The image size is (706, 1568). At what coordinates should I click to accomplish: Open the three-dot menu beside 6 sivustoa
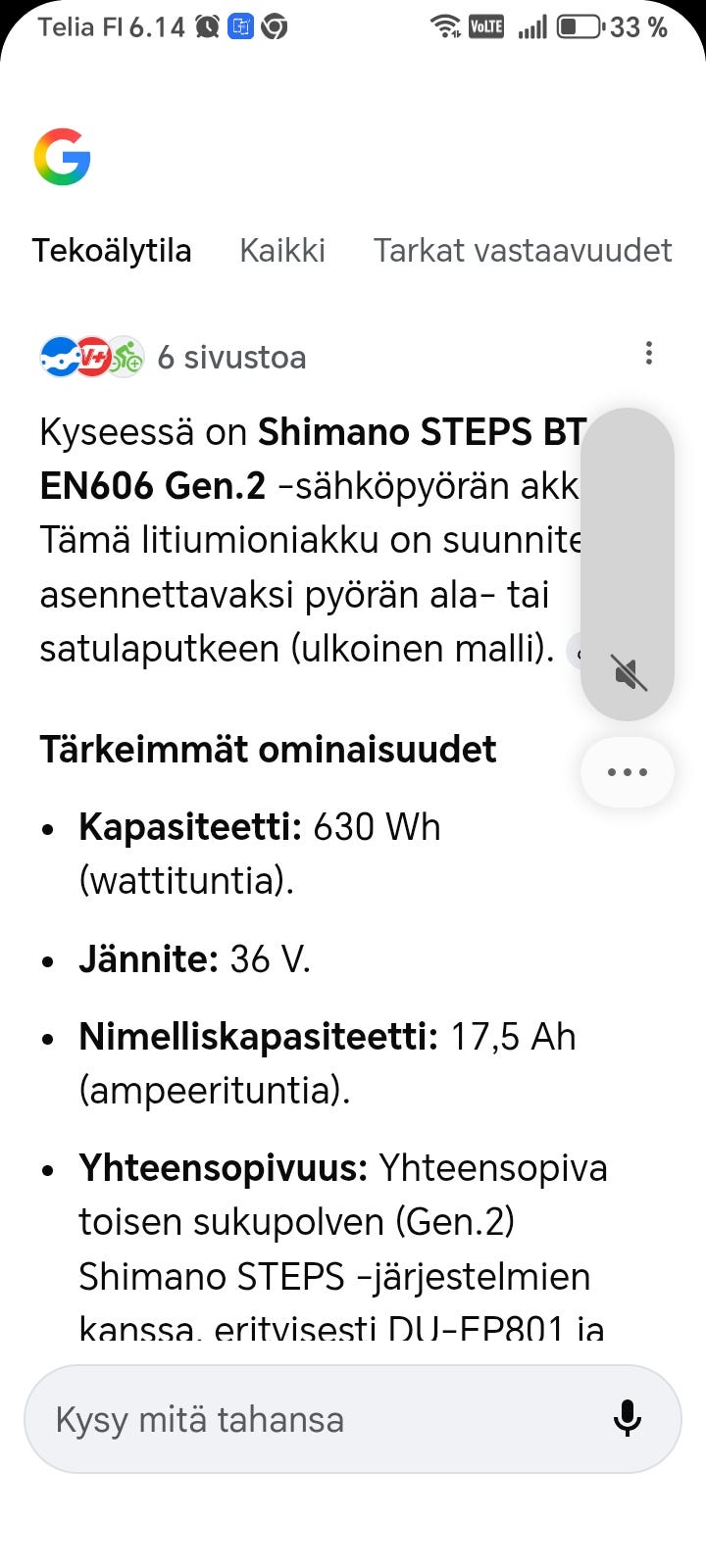648,354
